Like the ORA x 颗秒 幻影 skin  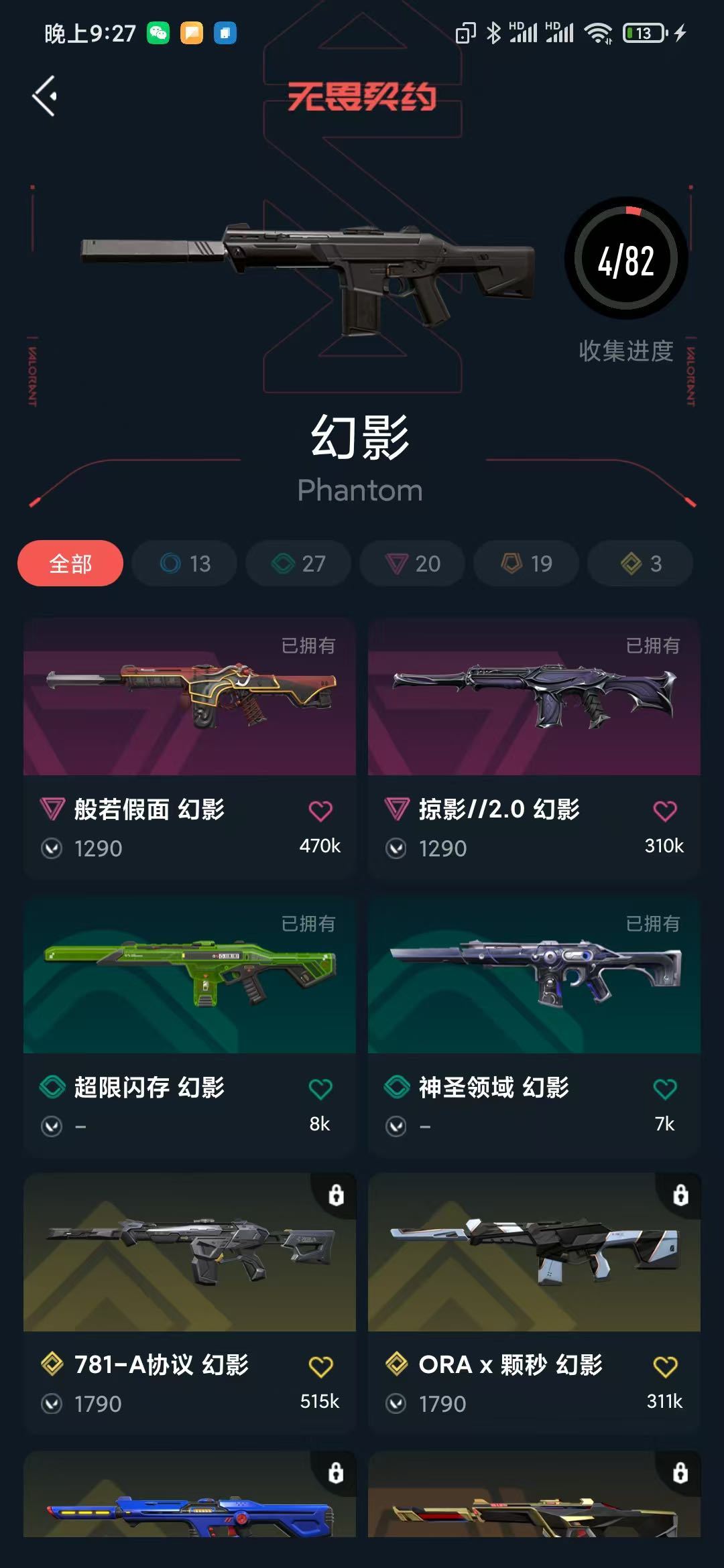coord(665,1366)
